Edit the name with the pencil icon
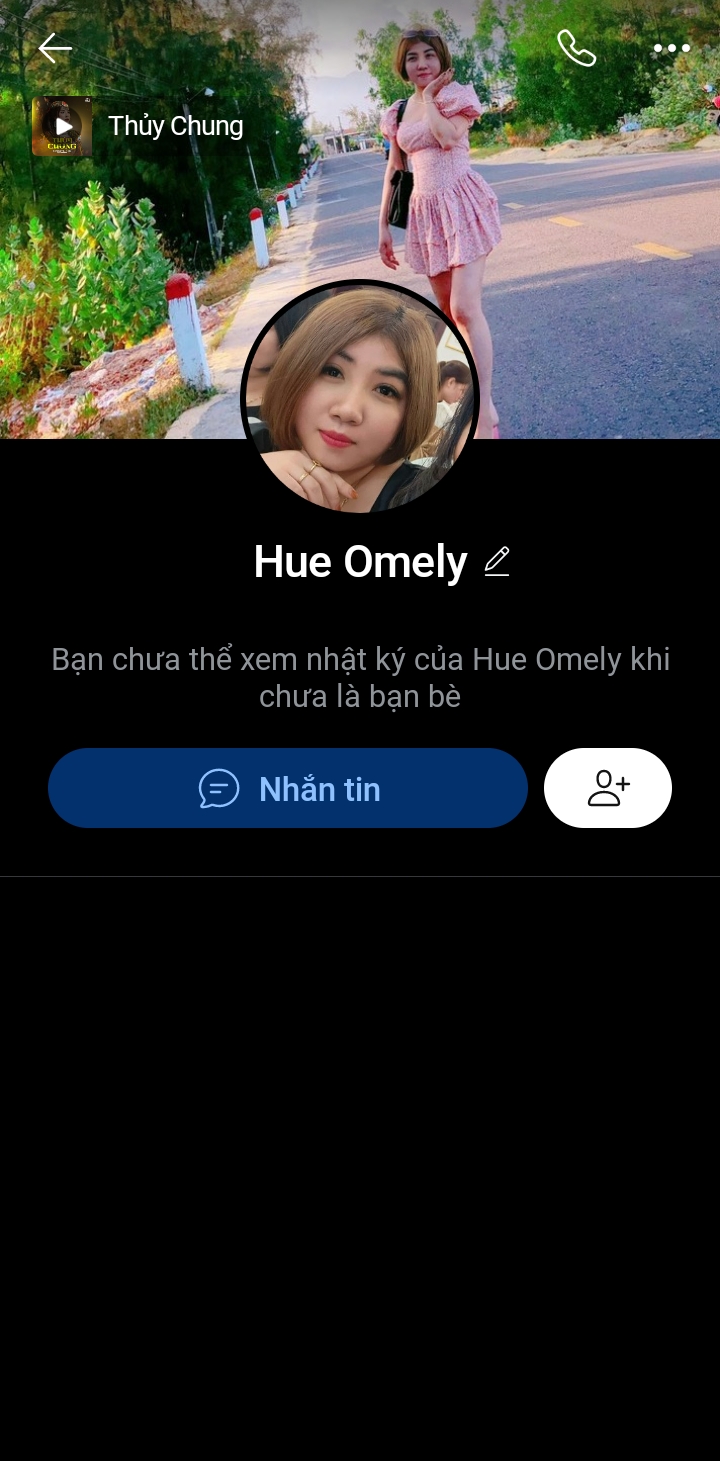720x1461 pixels. (x=497, y=561)
